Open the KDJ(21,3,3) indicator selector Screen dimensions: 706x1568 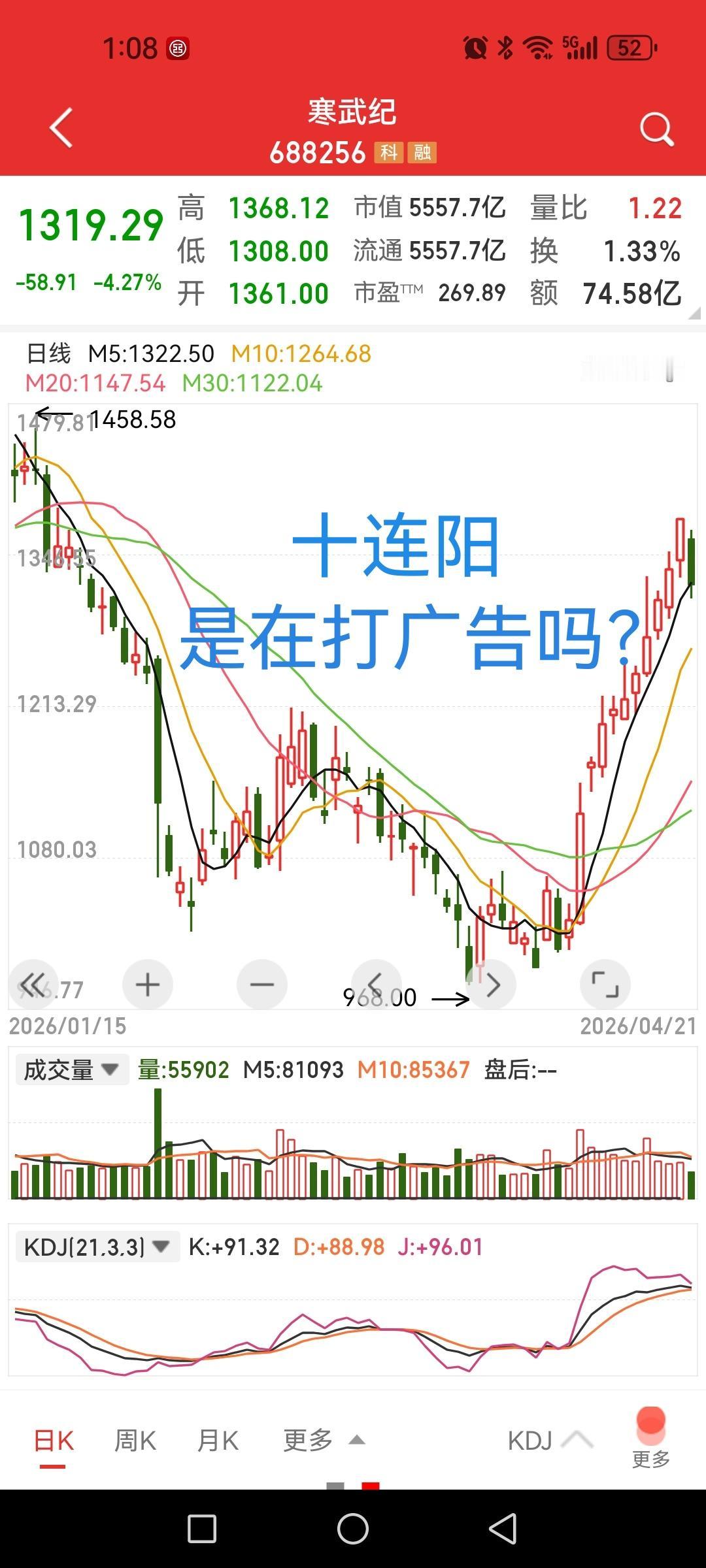[x=97, y=1246]
